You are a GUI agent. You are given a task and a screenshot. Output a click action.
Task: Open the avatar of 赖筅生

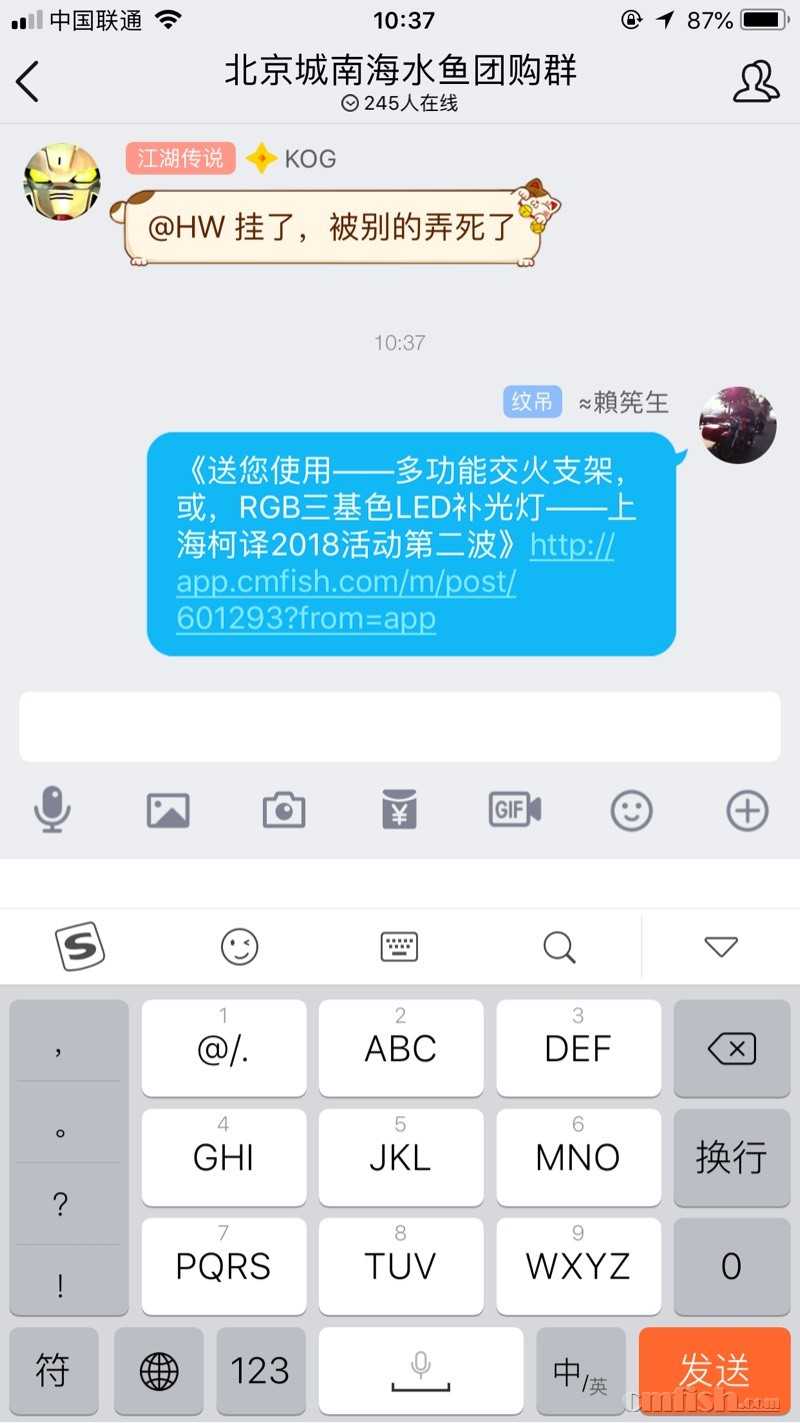point(738,426)
